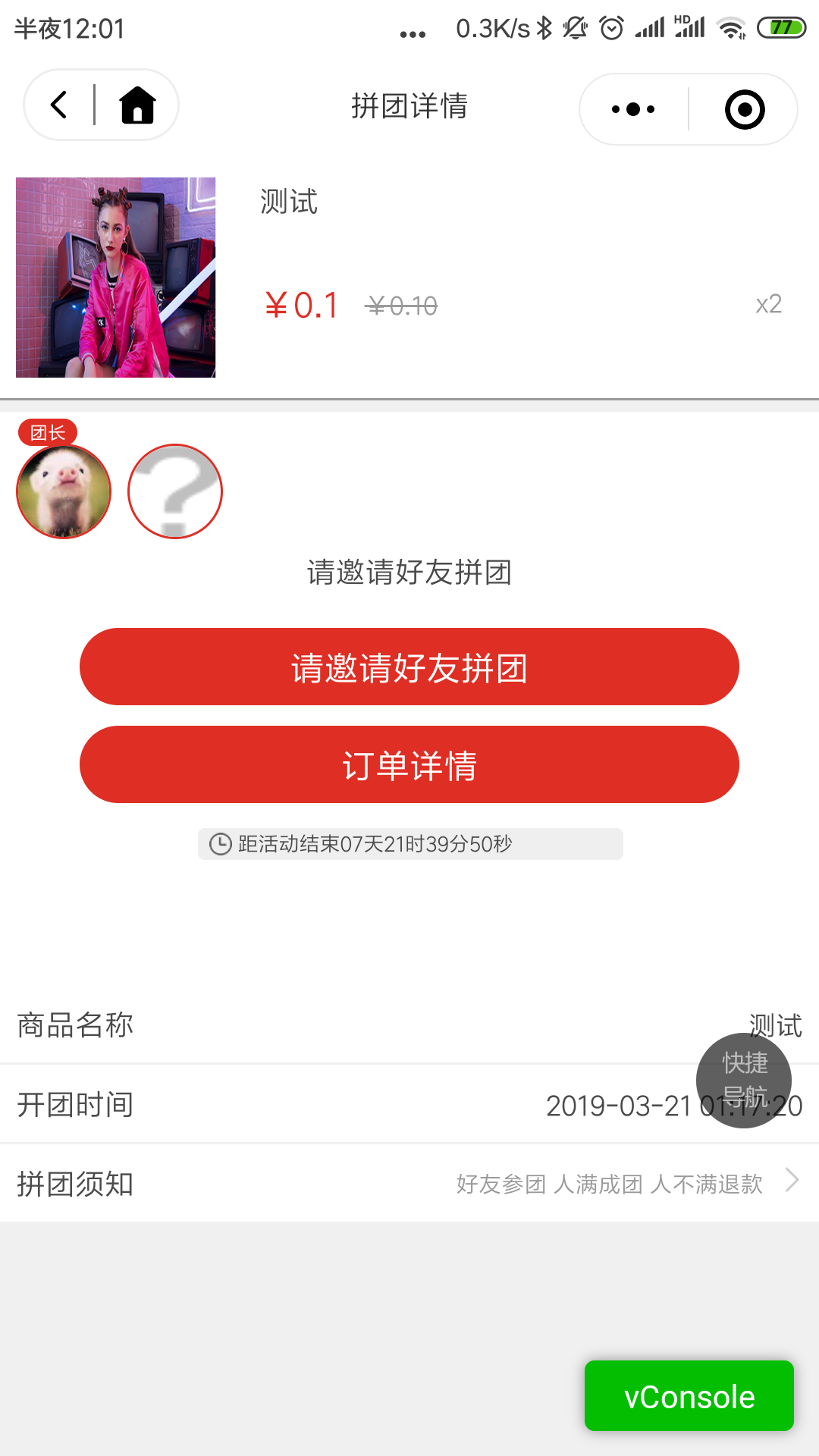Launch the vConsole debug panel
The image size is (819, 1456).
click(689, 1396)
